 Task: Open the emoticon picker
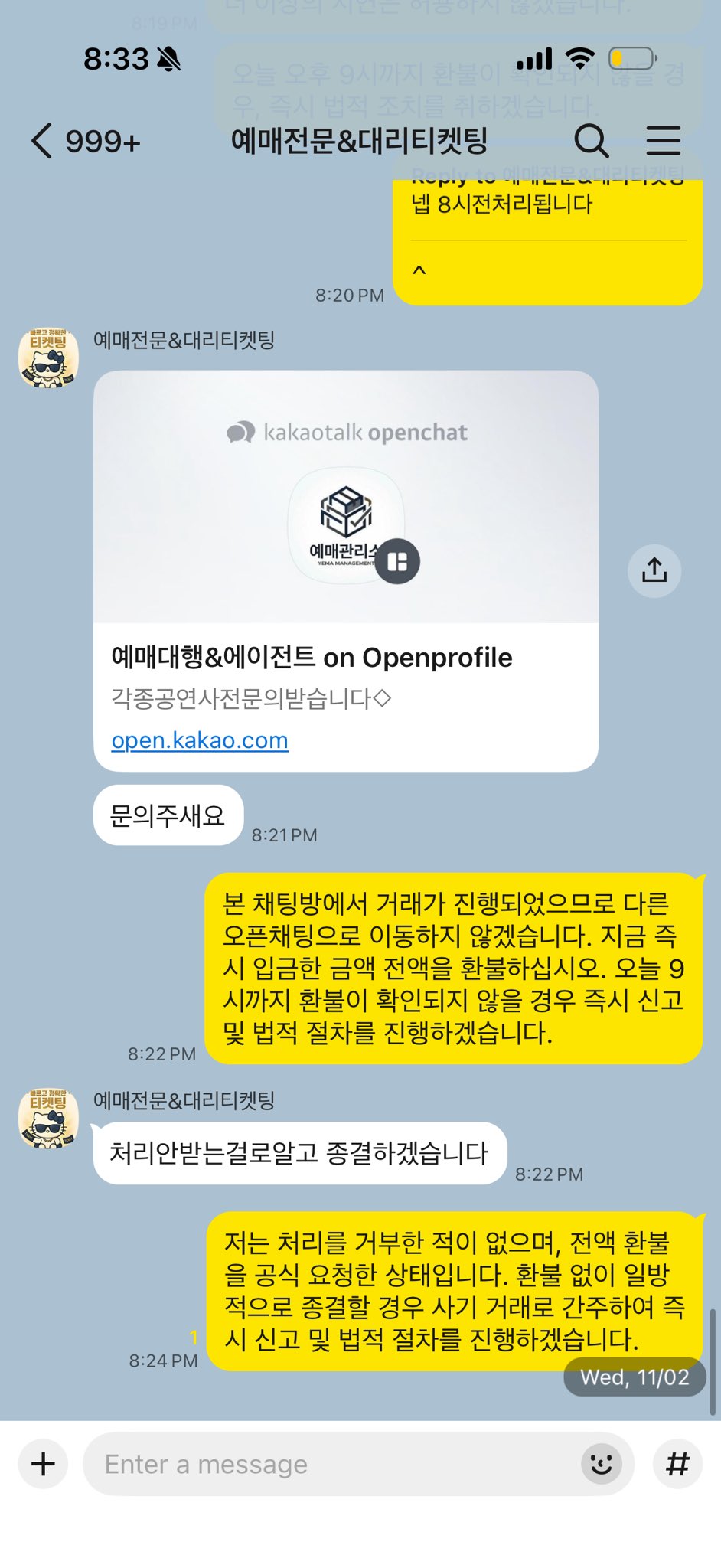point(601,1464)
